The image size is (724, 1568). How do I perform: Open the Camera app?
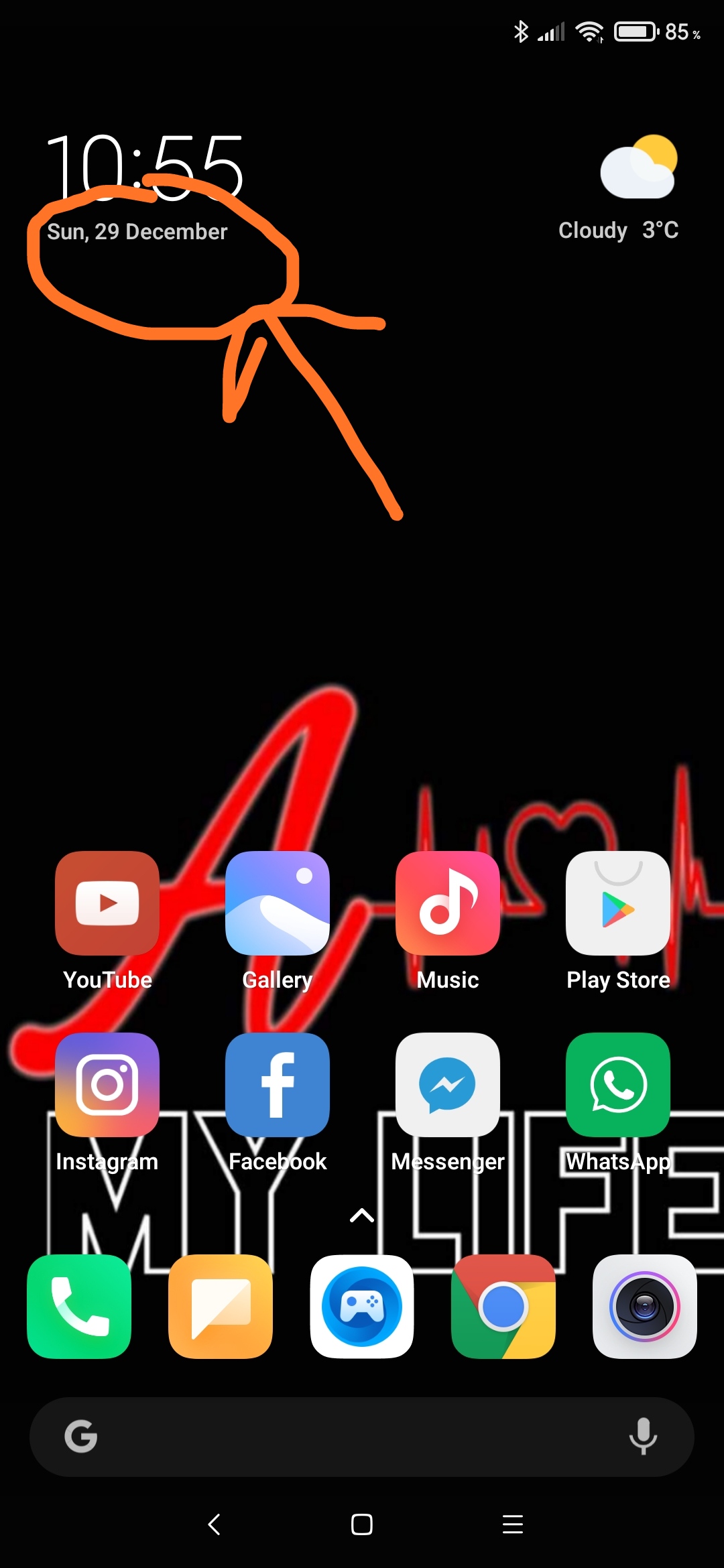tap(645, 1307)
